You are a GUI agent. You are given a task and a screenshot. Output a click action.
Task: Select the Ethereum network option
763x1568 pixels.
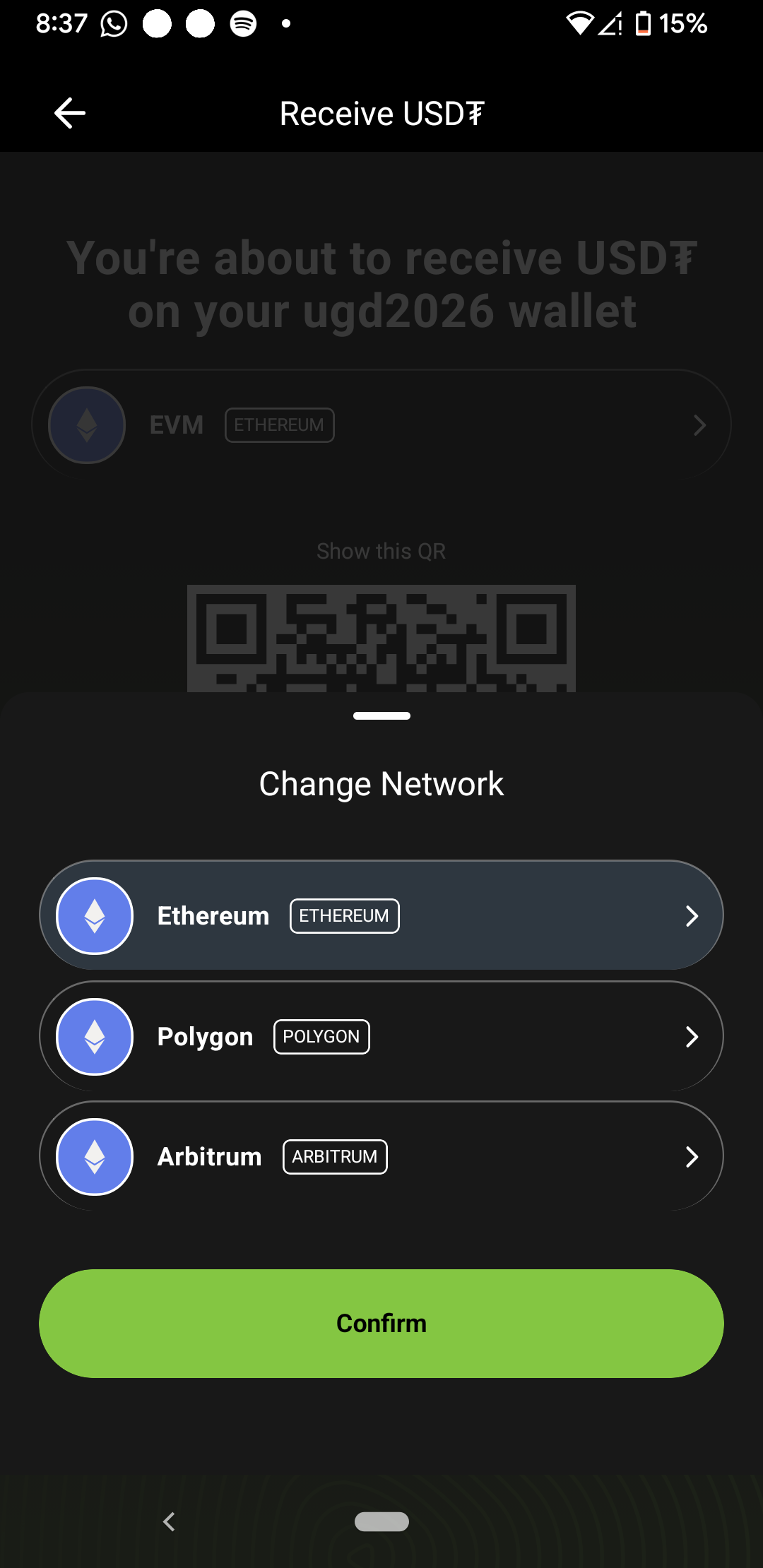coord(381,915)
